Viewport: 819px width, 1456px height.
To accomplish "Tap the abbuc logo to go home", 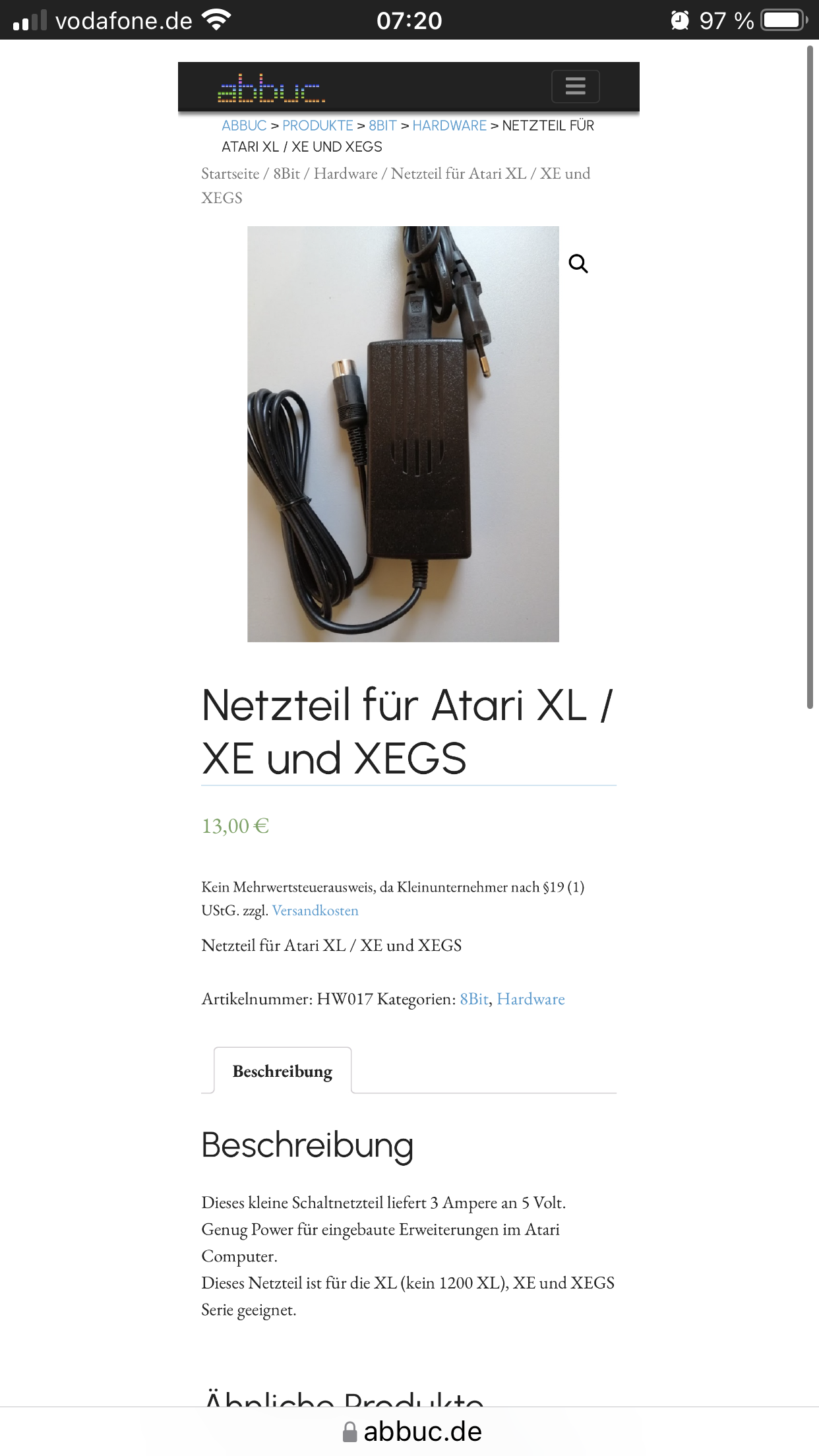I will pyautogui.click(x=271, y=88).
